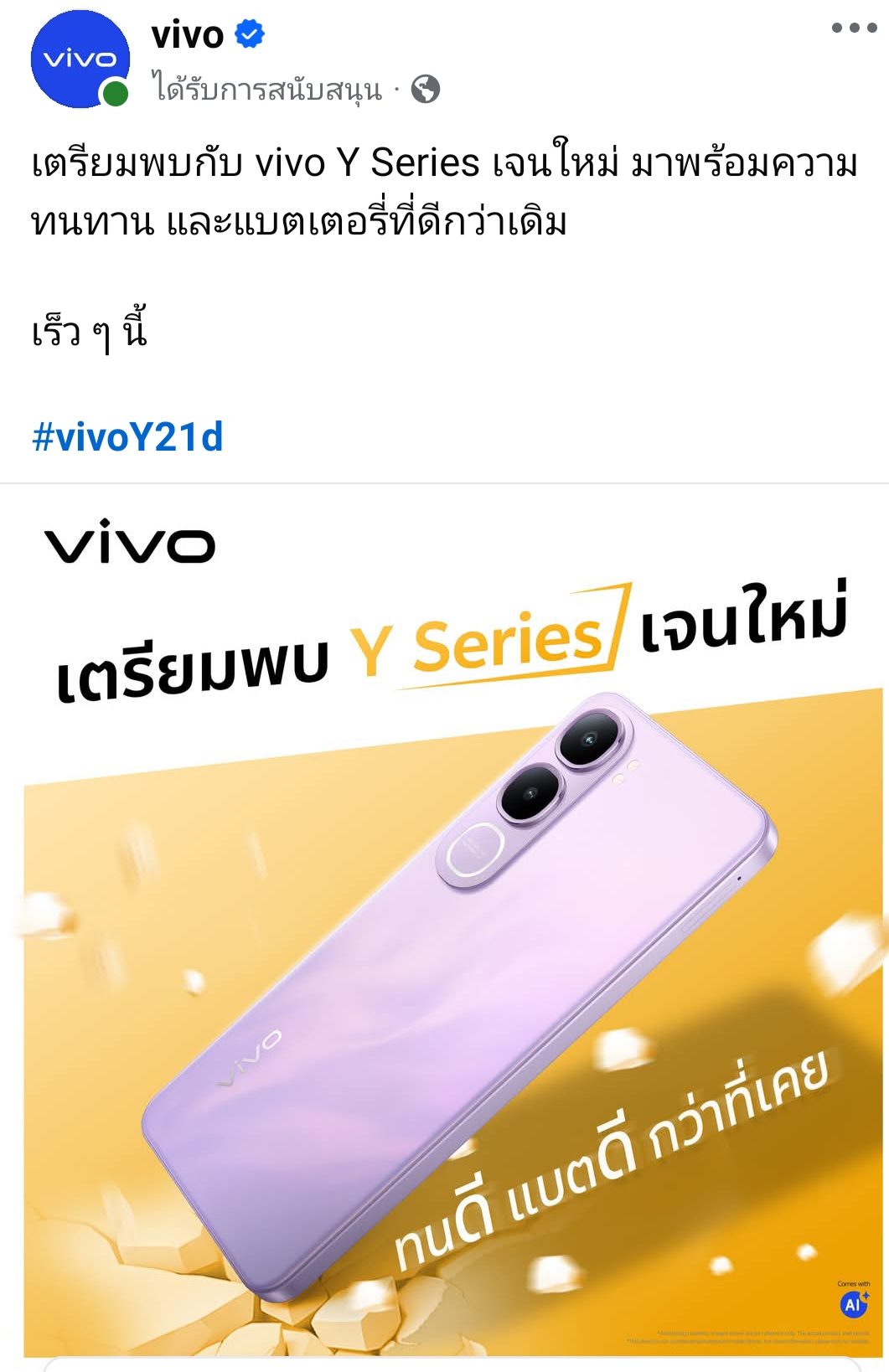Open the post's three-dot options menu
The width and height of the screenshot is (889, 1372).
[853, 28]
